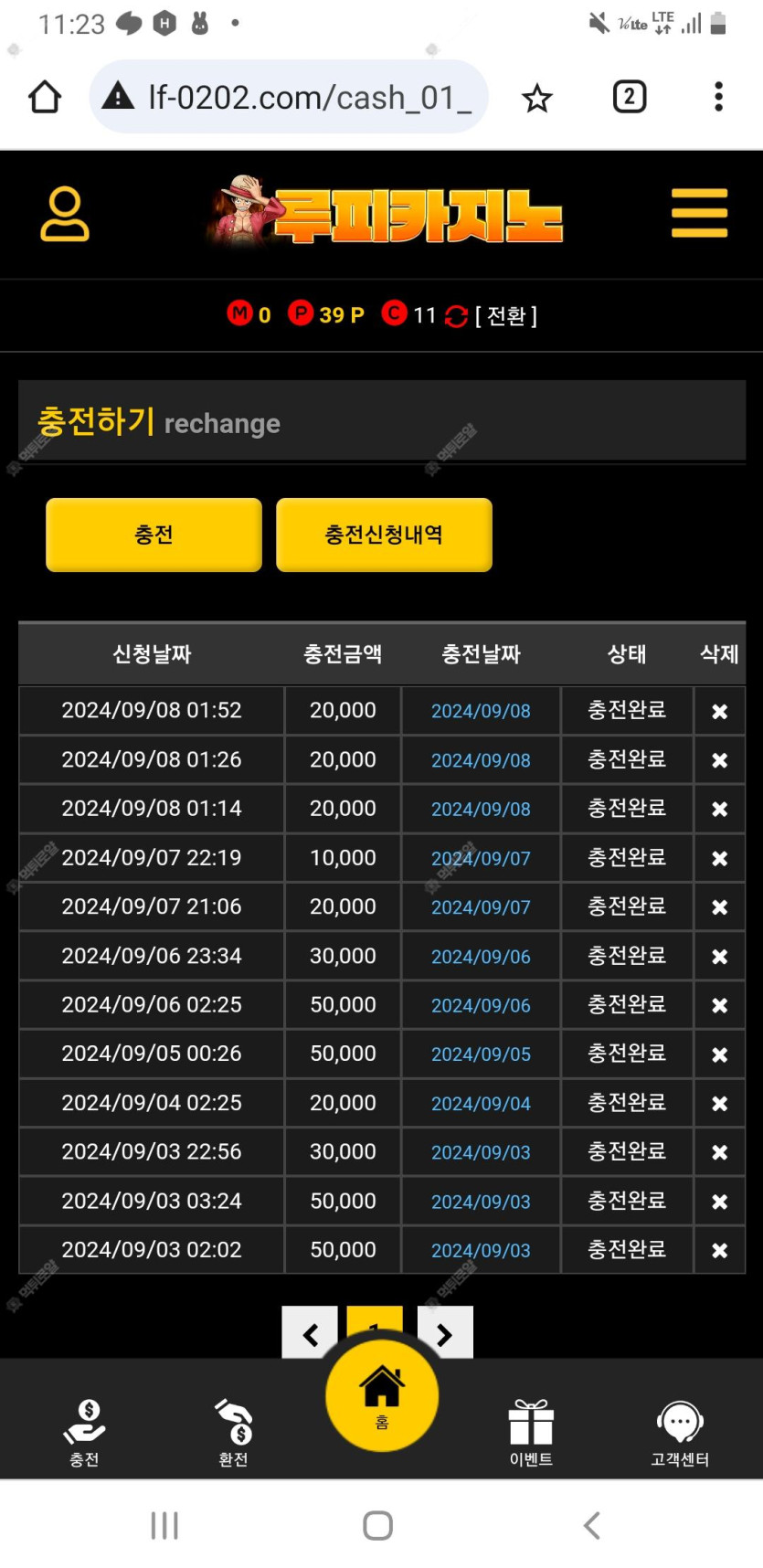The height and width of the screenshot is (1568, 763).
Task: Open the user profile icon
Action: [65, 214]
